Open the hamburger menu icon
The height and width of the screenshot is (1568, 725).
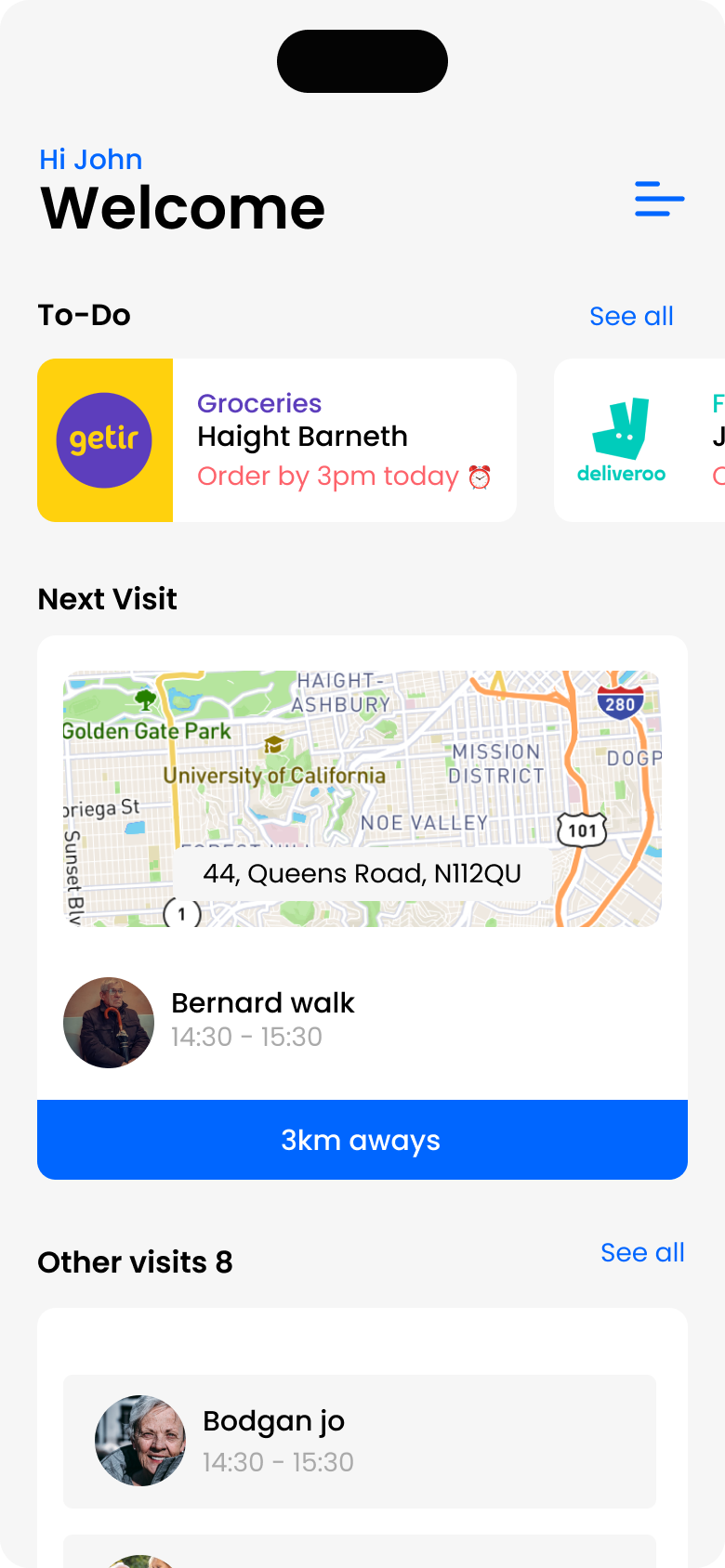659,200
